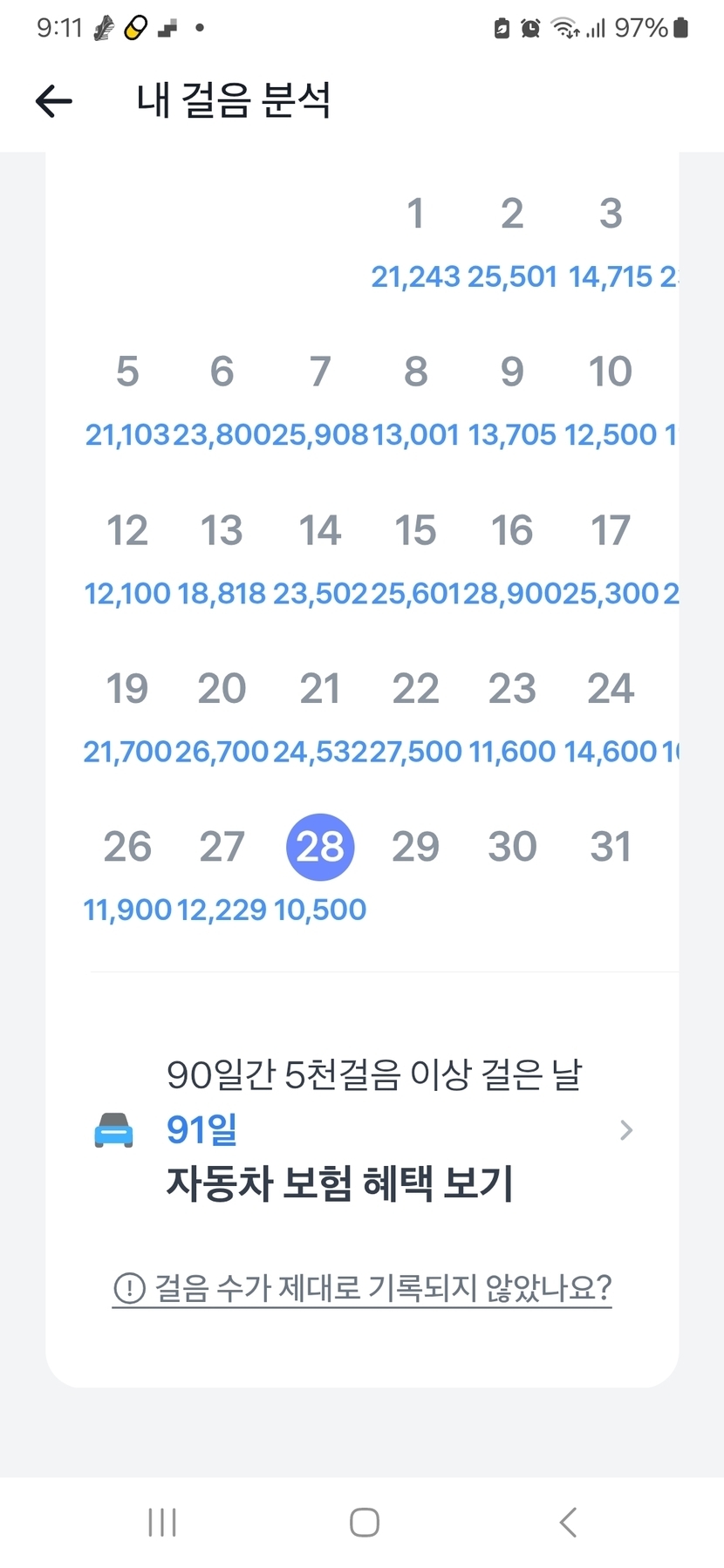Image resolution: width=724 pixels, height=1568 pixels.
Task: Select day 16 in the calendar
Action: coord(512,530)
